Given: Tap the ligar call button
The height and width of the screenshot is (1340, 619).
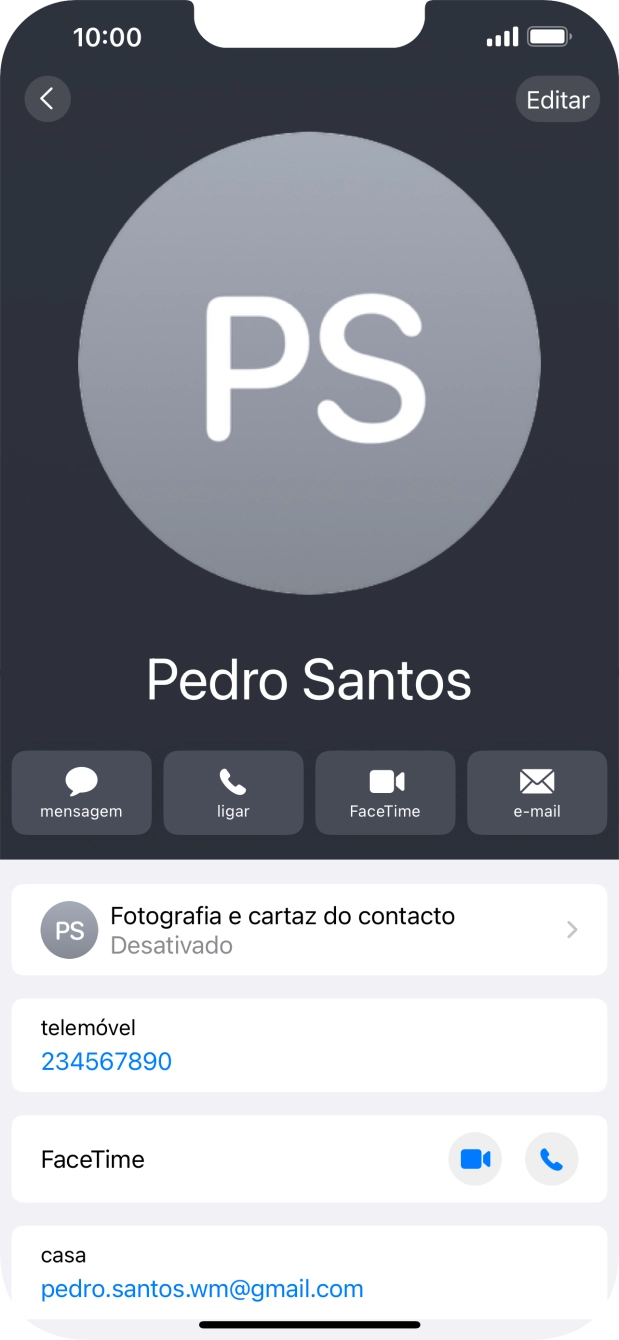Looking at the screenshot, I should [233, 793].
